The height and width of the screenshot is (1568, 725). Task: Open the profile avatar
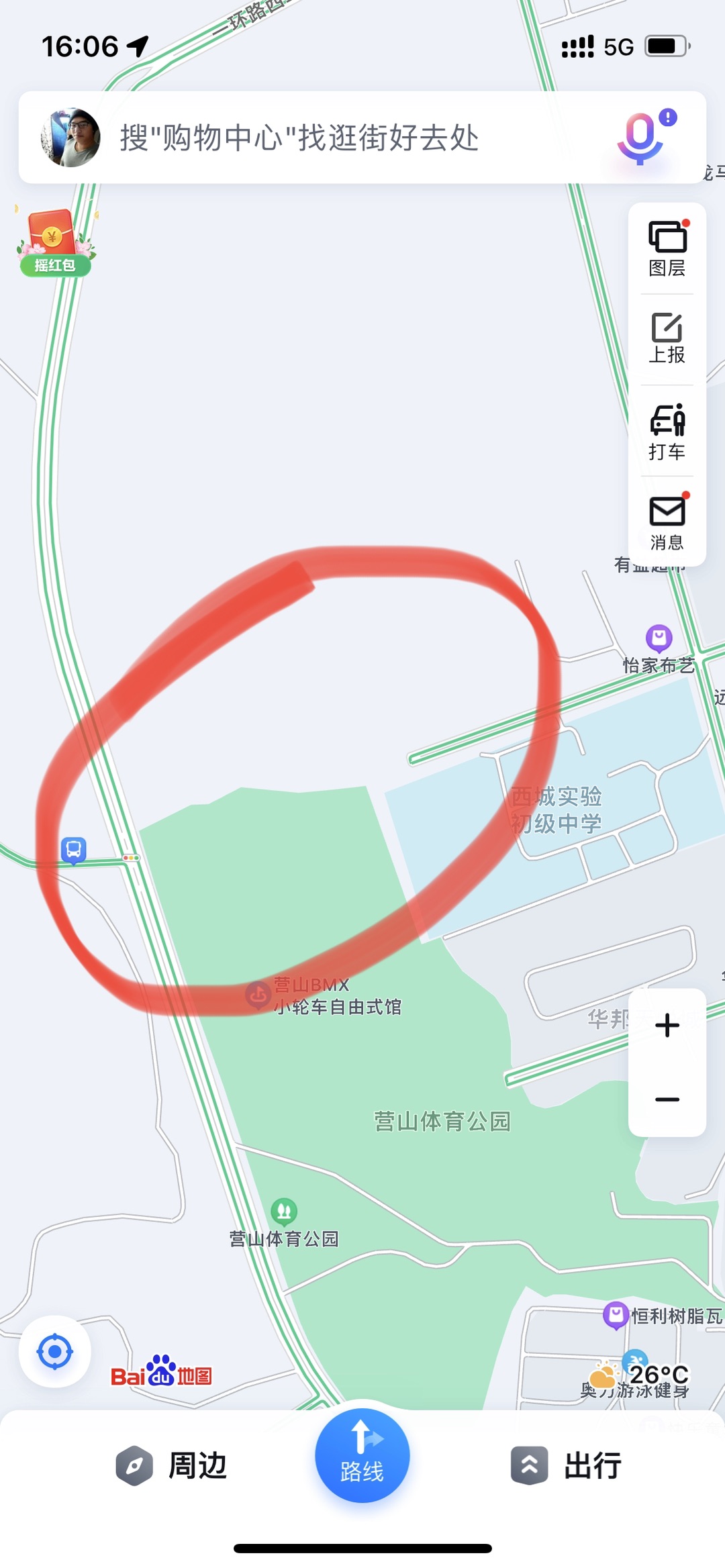click(71, 138)
